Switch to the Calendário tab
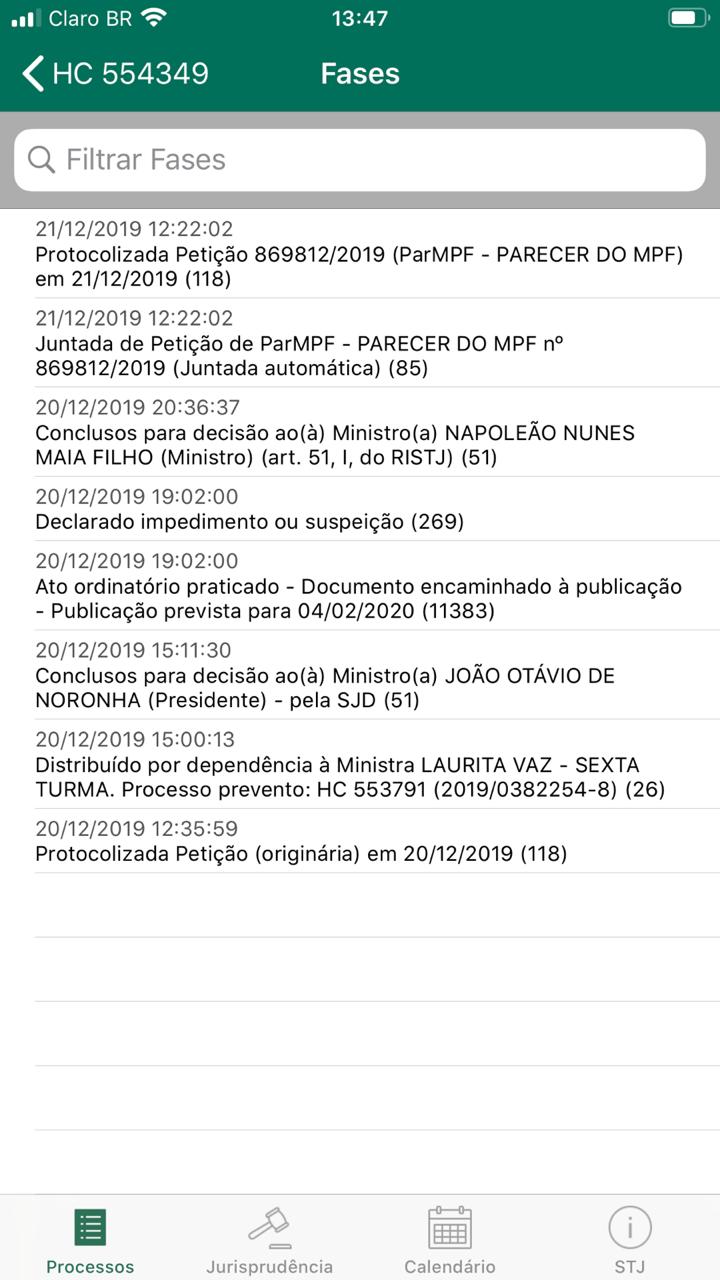This screenshot has height=1280, width=720. click(x=450, y=1240)
